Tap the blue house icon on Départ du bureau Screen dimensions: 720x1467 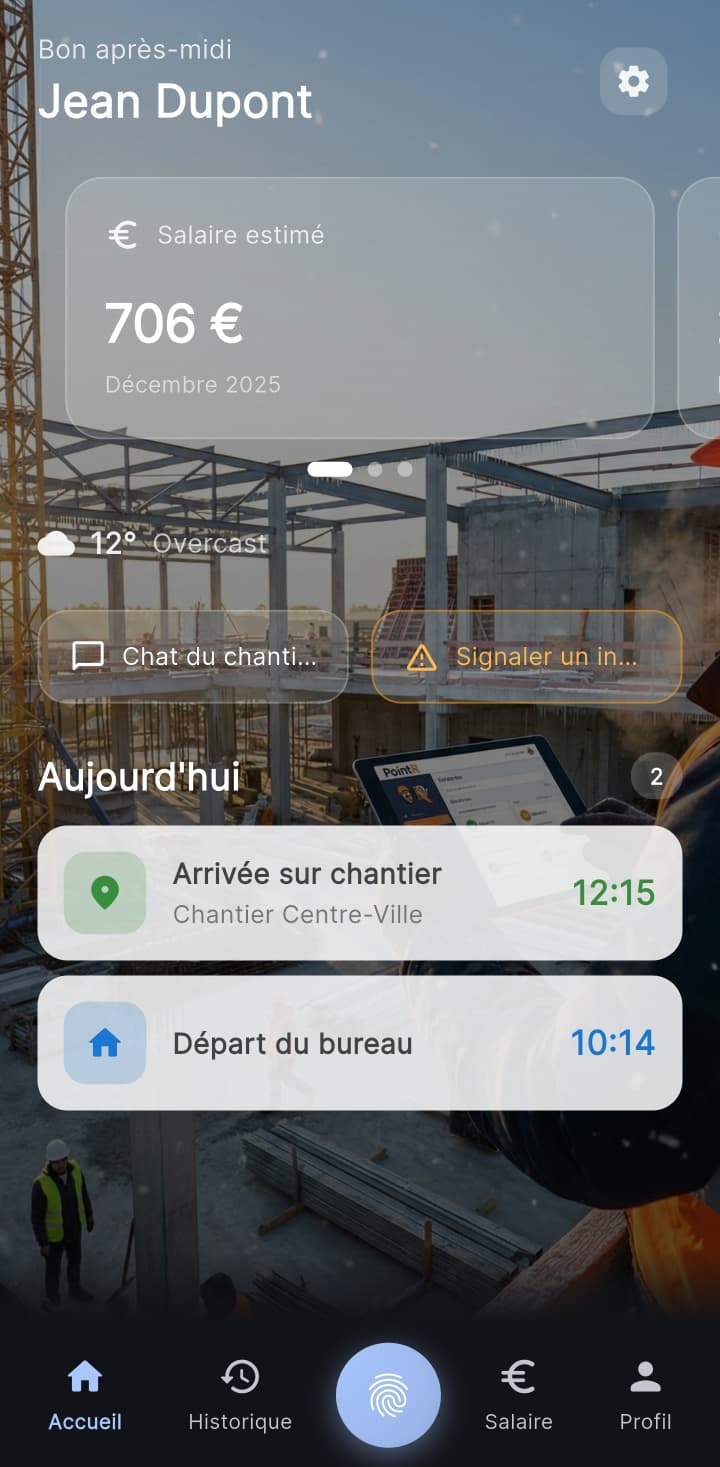pos(104,1042)
